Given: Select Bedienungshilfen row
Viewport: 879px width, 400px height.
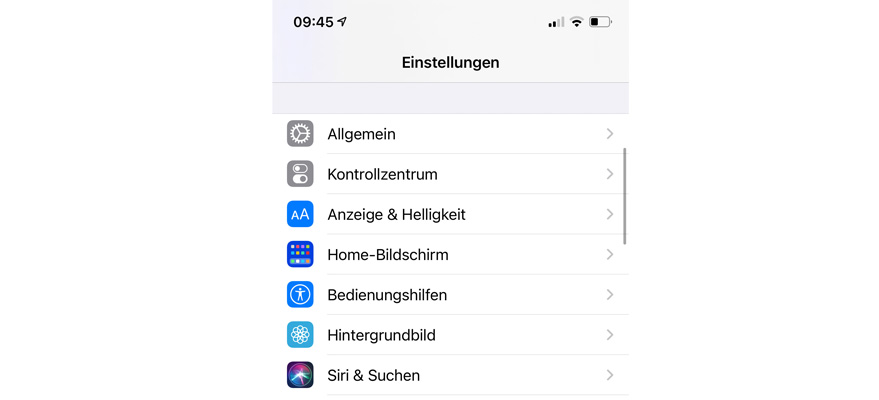Looking at the screenshot, I should click(450, 295).
